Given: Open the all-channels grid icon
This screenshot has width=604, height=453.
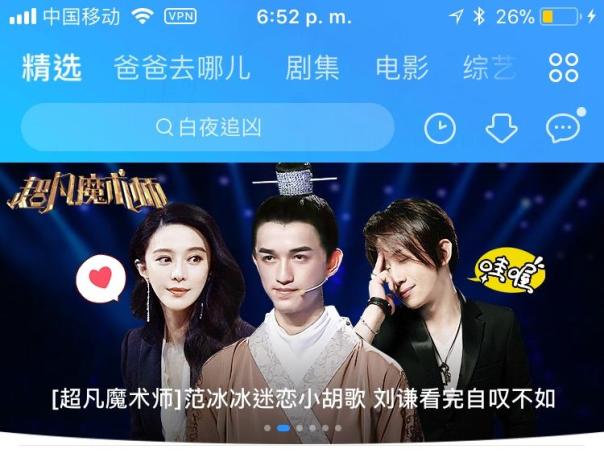Looking at the screenshot, I should [564, 68].
